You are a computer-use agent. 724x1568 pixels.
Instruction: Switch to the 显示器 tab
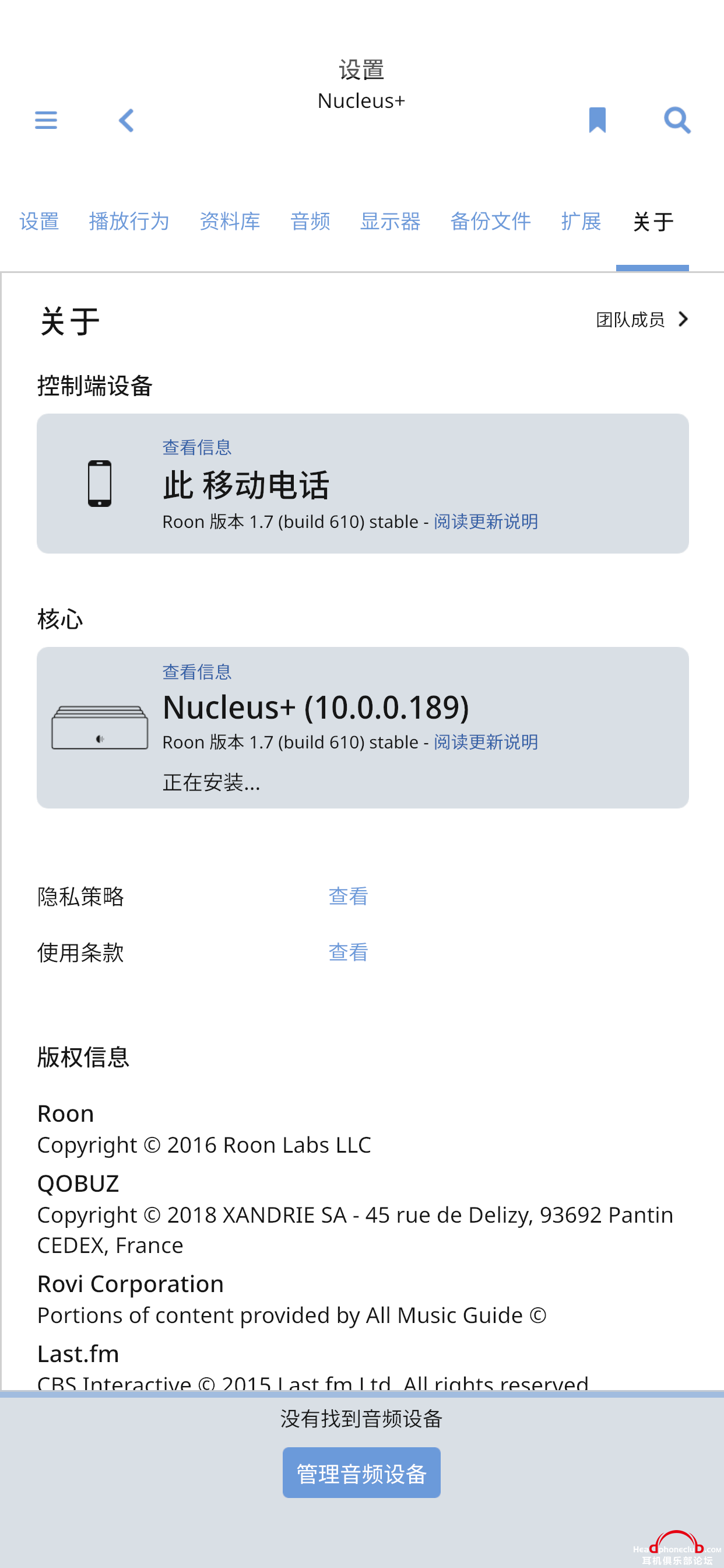(x=390, y=221)
